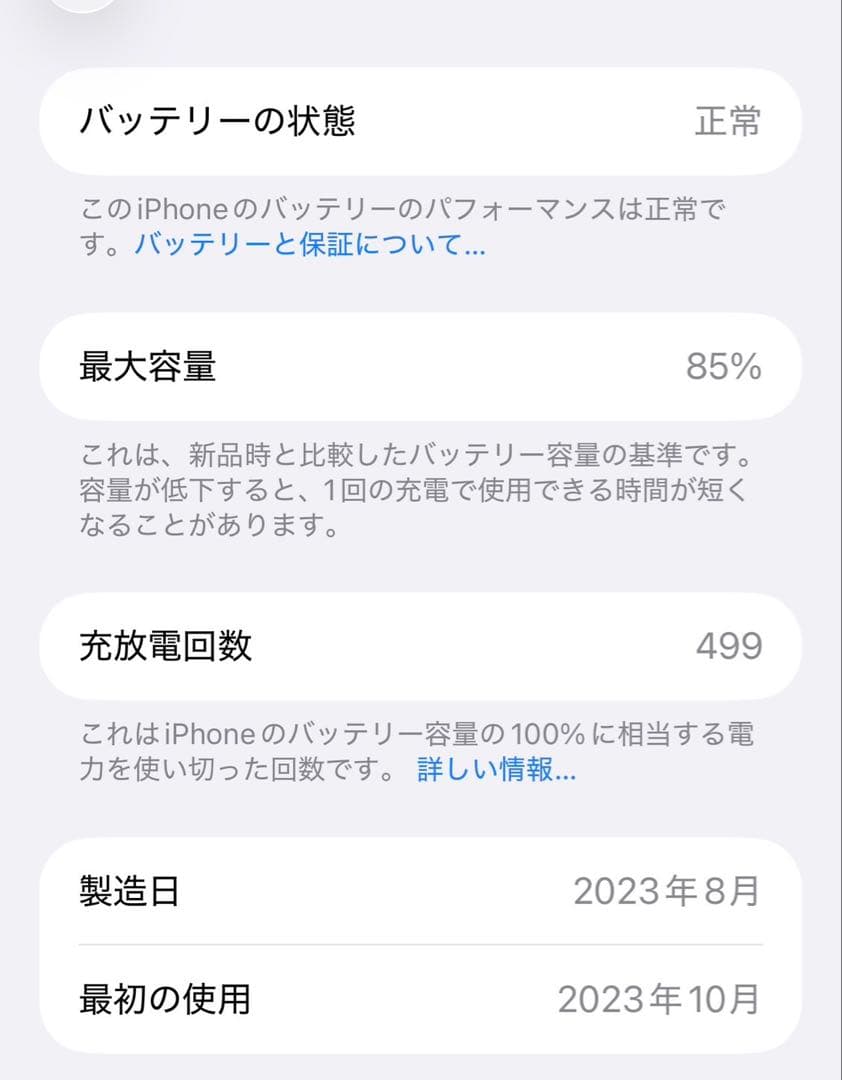842x1080 pixels.
Task: Tap the capacity information card
Action: [x=420, y=367]
